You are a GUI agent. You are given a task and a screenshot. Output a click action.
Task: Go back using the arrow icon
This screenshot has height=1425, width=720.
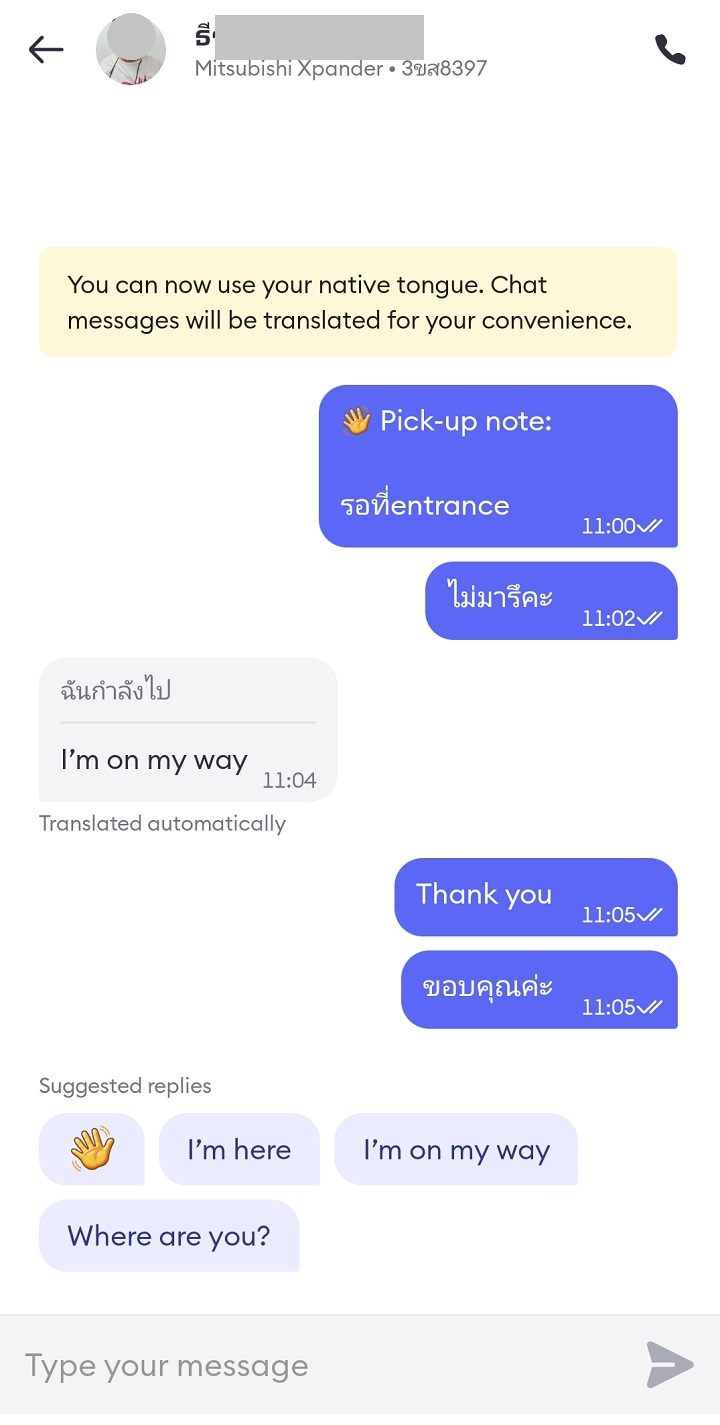coord(46,49)
